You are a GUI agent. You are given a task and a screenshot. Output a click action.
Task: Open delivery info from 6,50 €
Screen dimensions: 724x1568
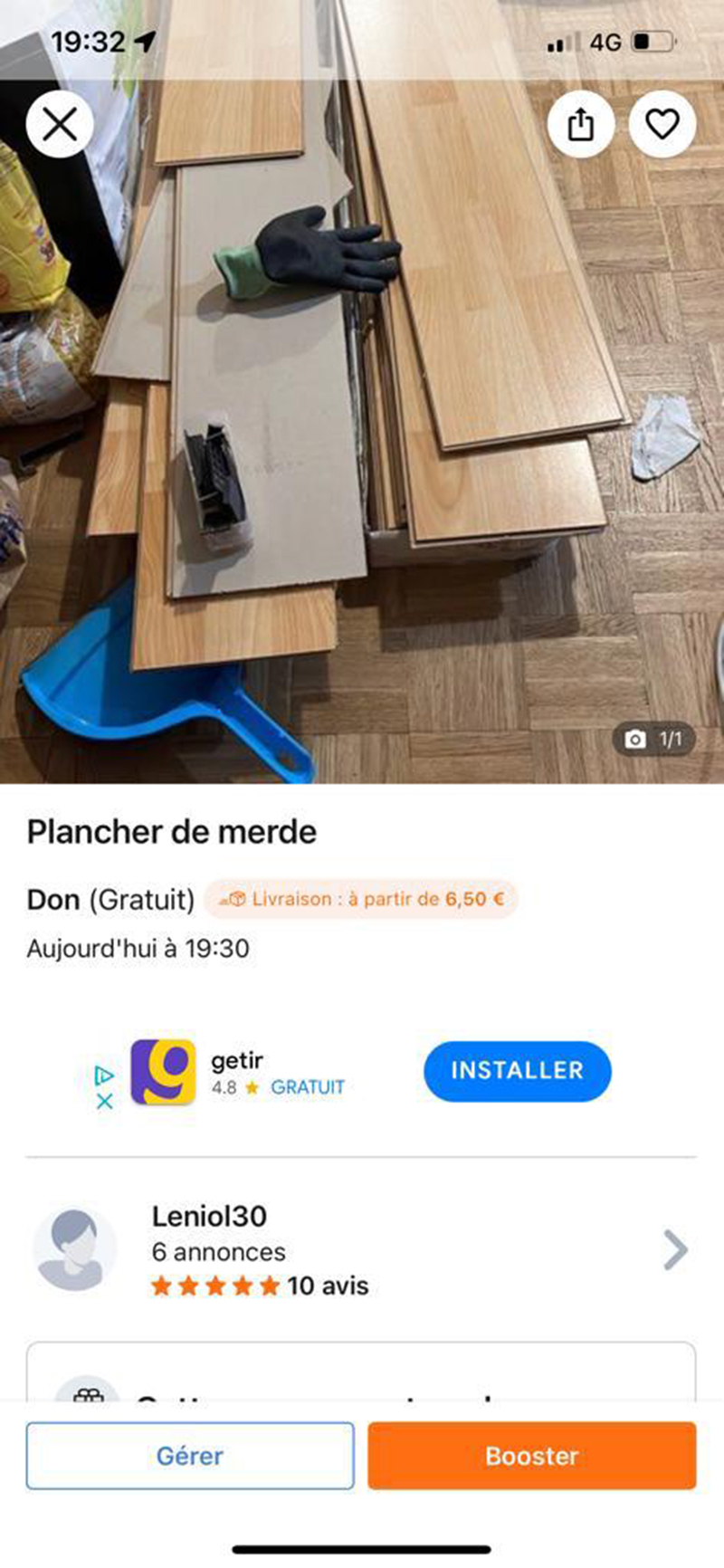[x=360, y=899]
